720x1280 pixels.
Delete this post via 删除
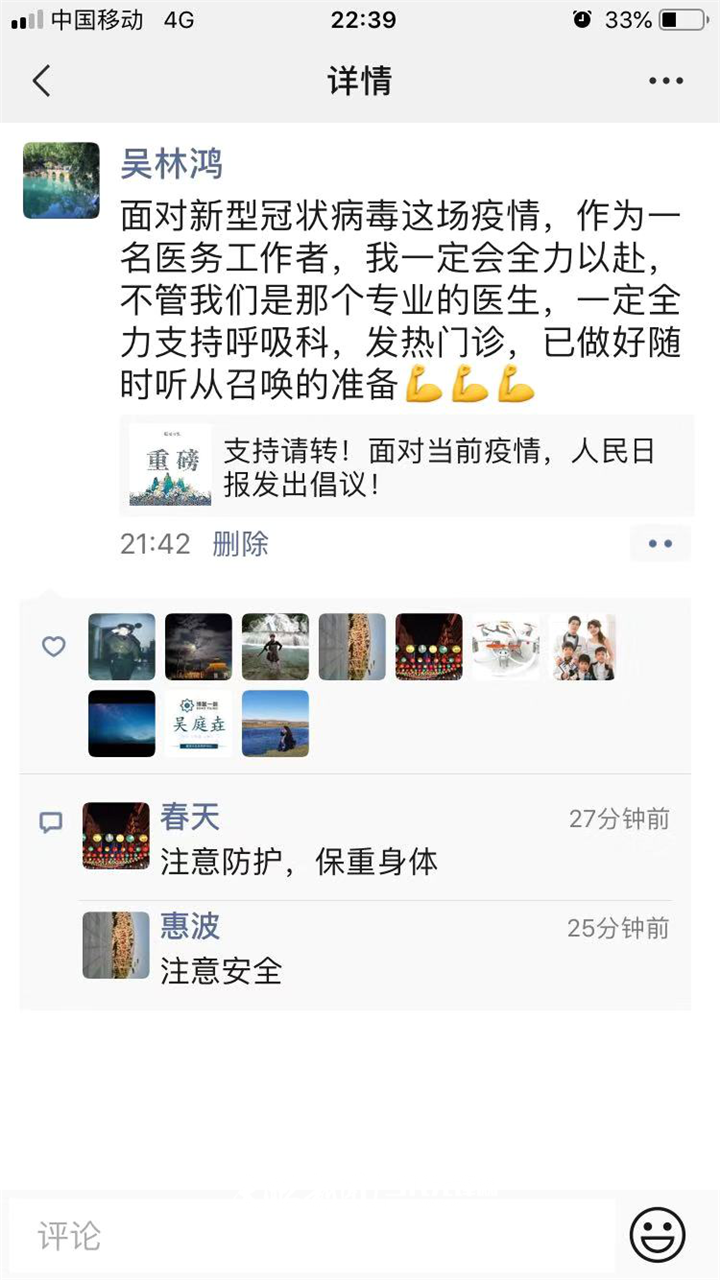coord(241,544)
